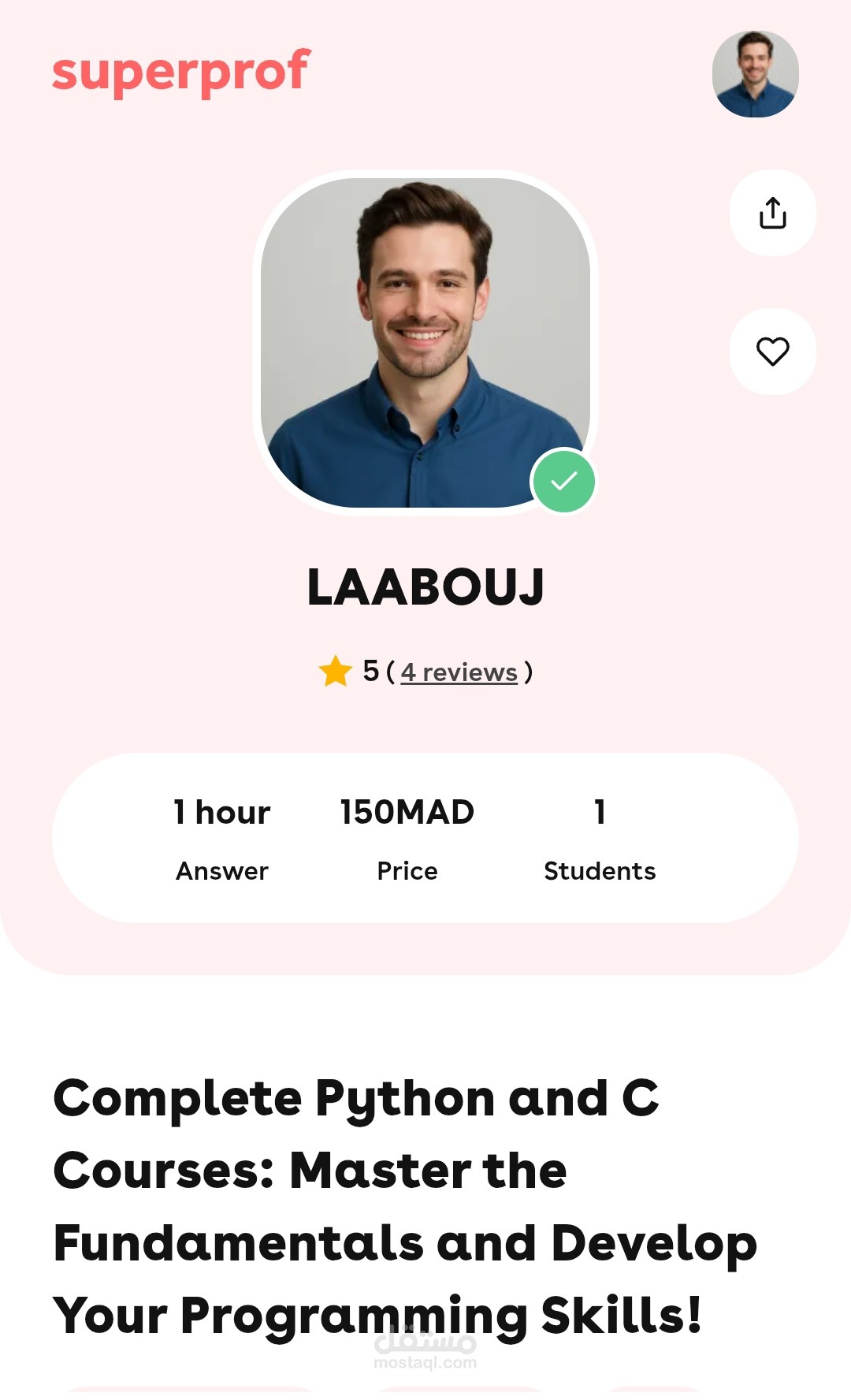Open the 4 reviews link

pyautogui.click(x=459, y=672)
